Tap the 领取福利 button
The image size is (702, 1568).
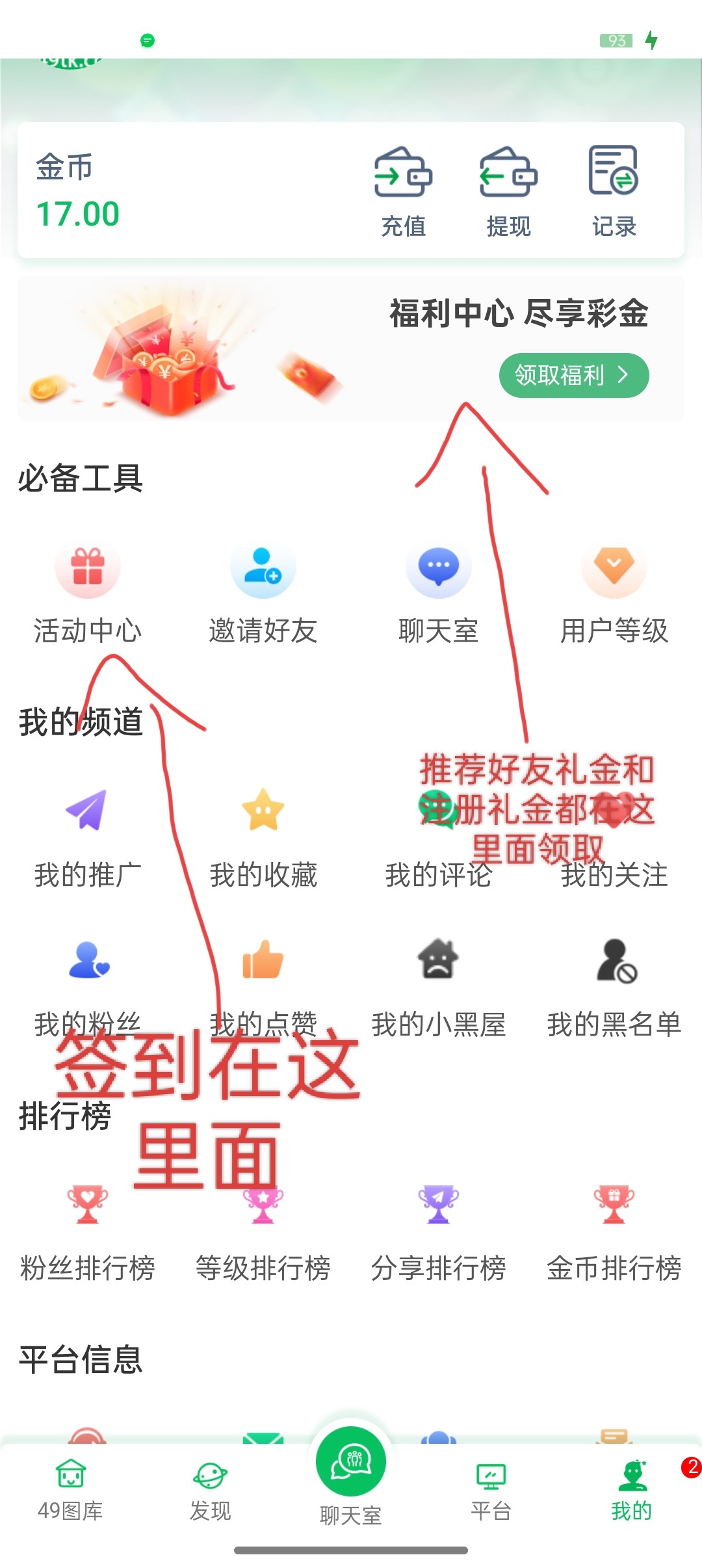coord(573,375)
